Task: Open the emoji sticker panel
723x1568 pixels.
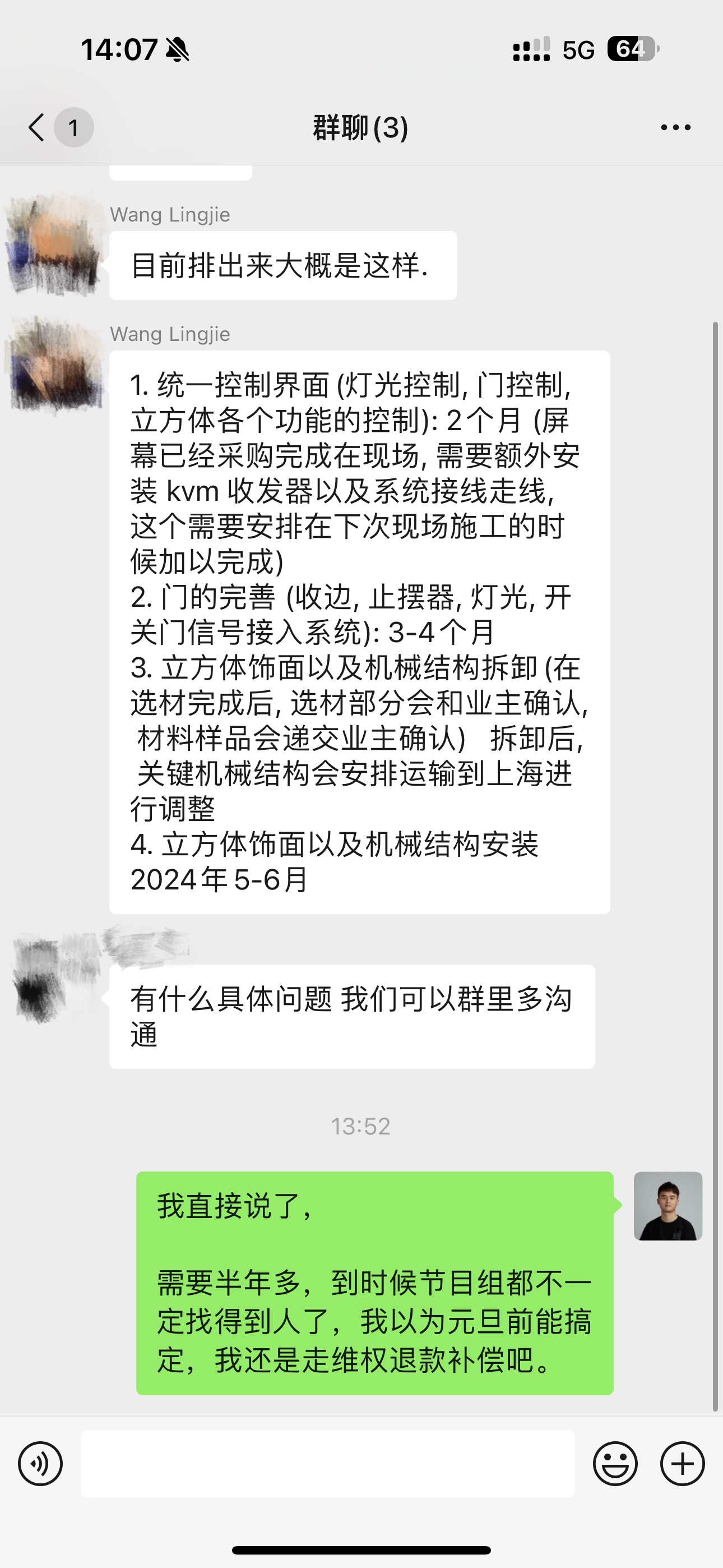Action: (x=615, y=1464)
